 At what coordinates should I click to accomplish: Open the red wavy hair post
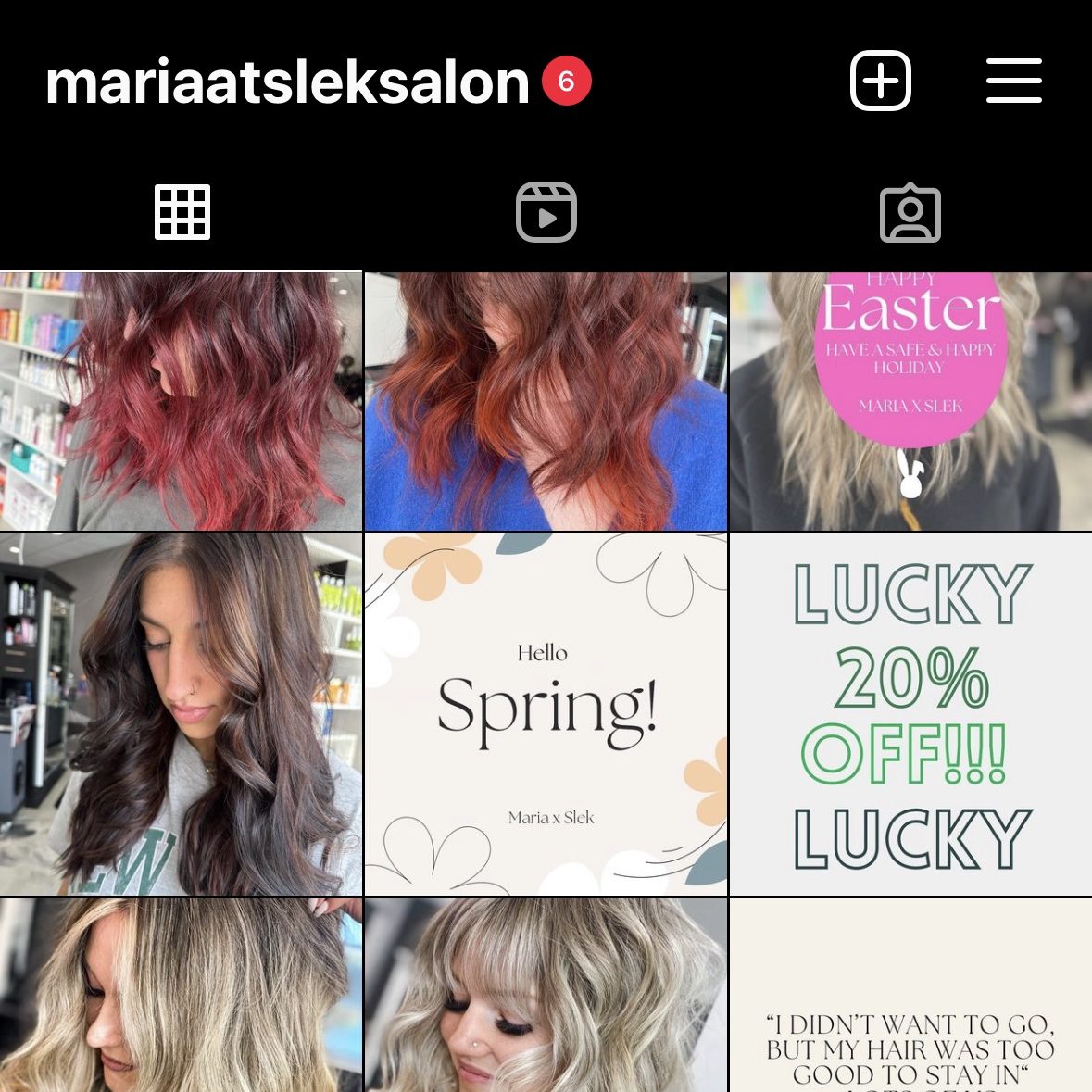pos(181,401)
